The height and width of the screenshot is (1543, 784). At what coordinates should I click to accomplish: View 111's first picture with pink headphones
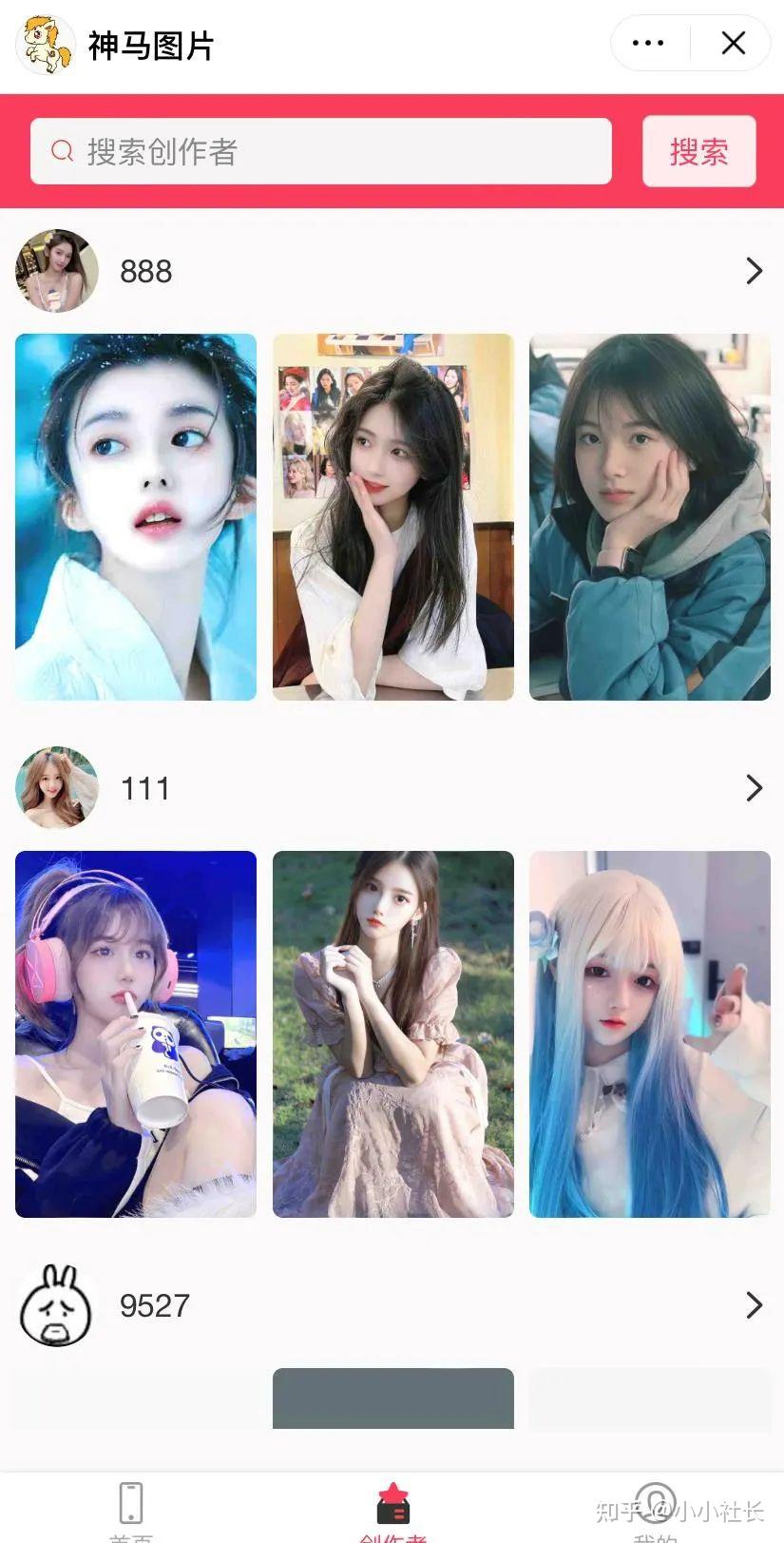tap(136, 1034)
